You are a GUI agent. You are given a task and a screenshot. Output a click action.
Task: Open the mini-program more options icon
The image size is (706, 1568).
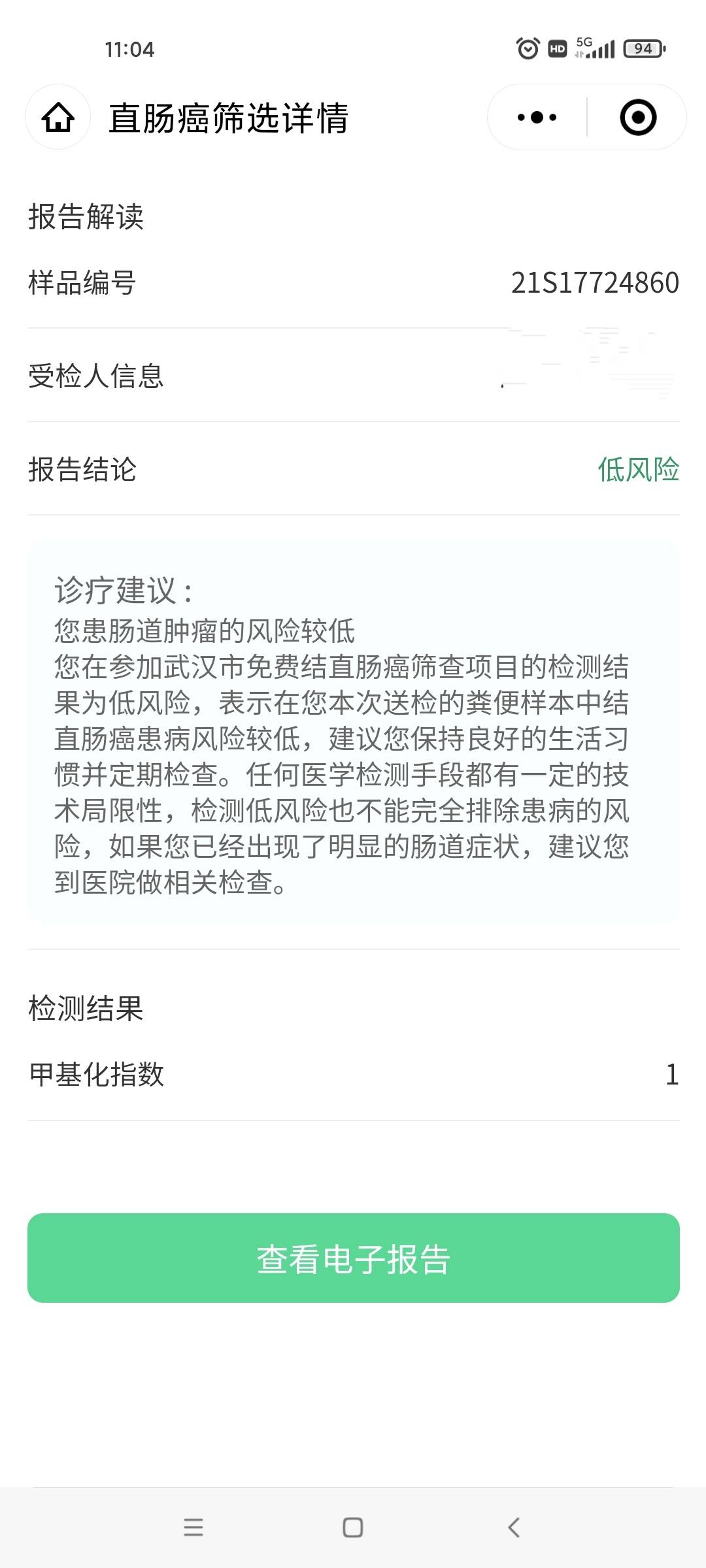pos(535,118)
